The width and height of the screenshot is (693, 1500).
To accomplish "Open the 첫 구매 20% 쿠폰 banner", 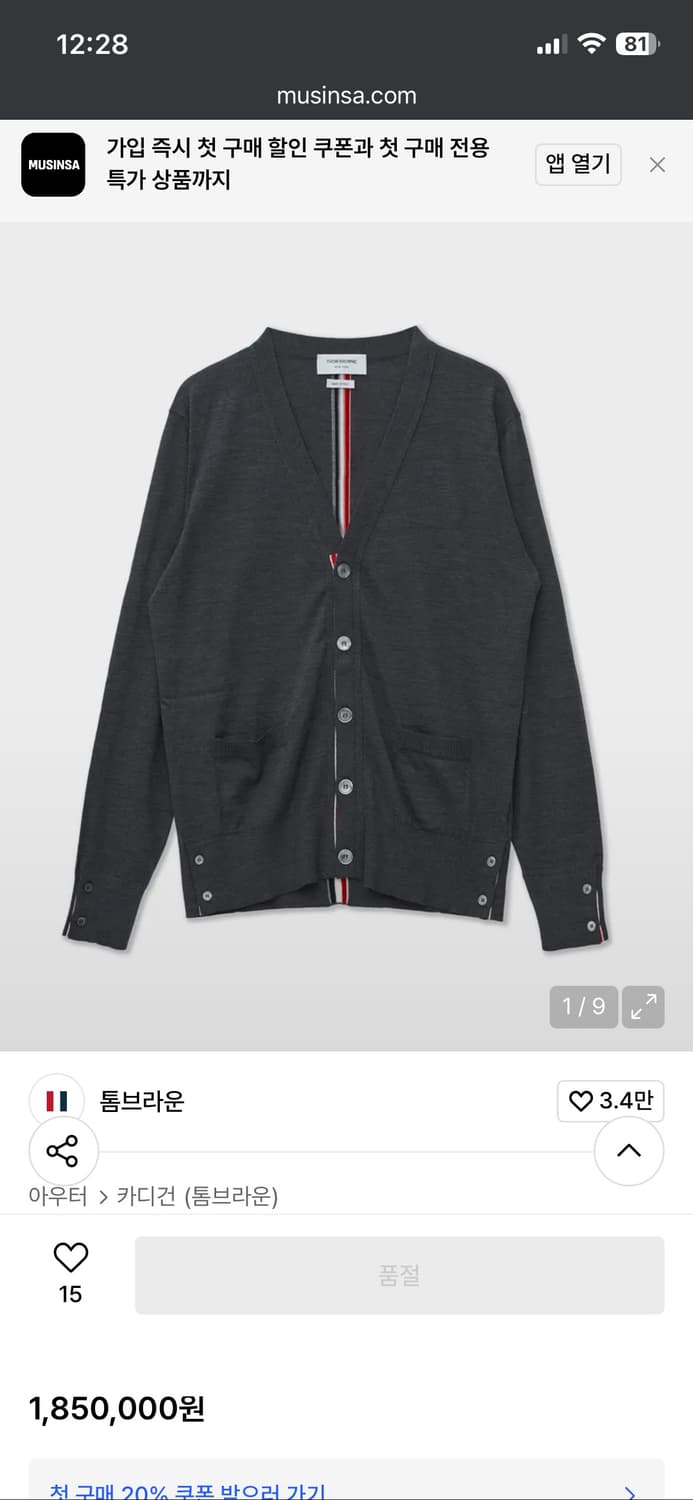I will coord(346,1489).
